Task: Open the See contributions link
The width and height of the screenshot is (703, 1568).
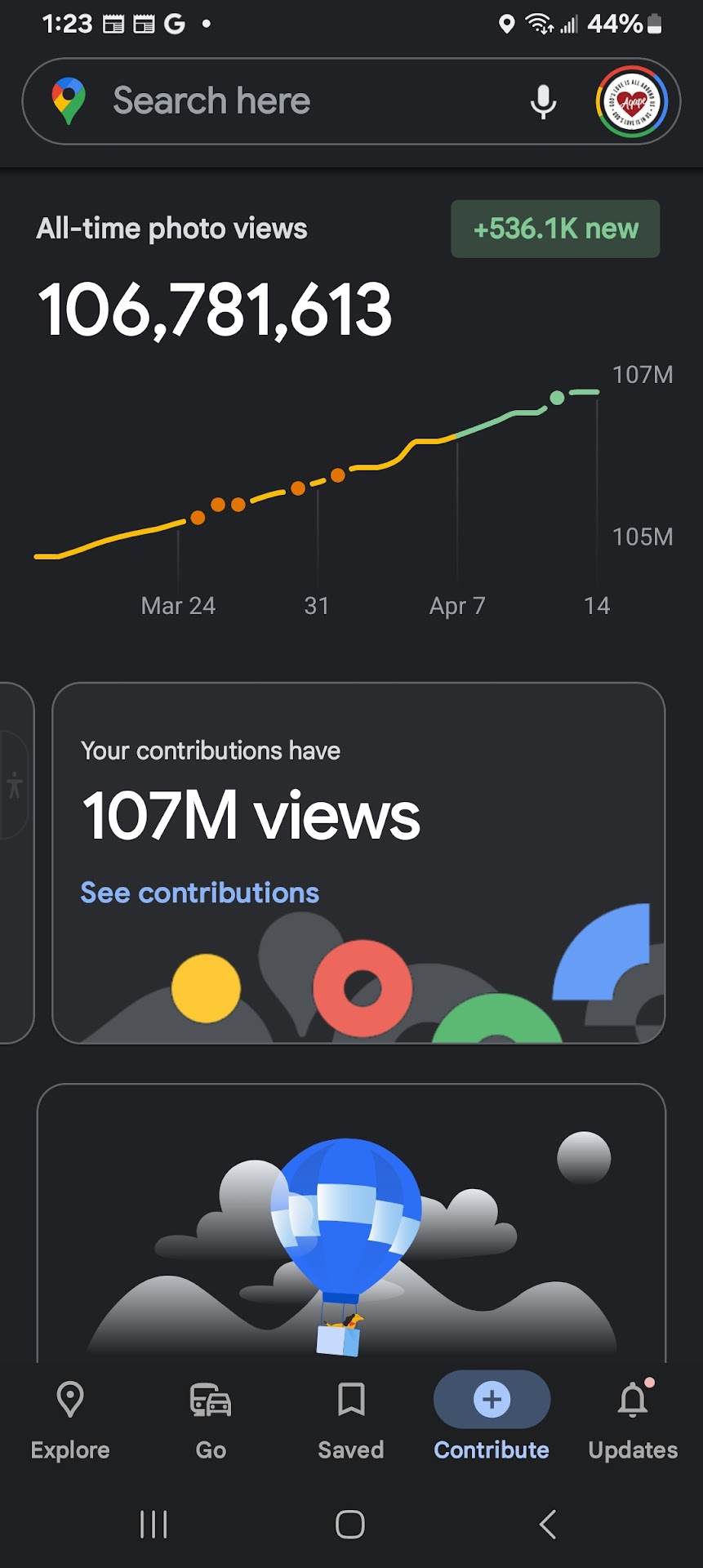Action: [199, 893]
